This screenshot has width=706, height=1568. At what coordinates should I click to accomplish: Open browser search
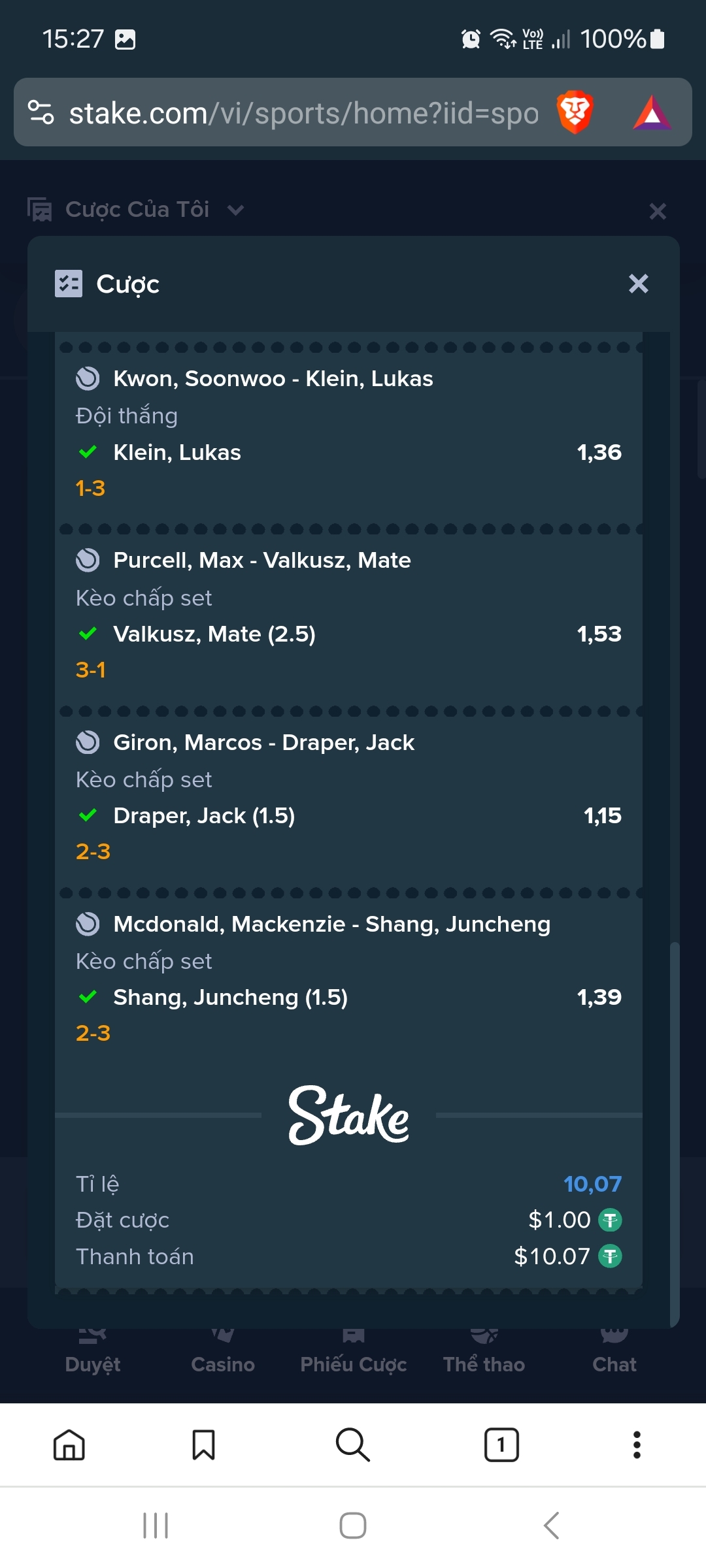353,1445
